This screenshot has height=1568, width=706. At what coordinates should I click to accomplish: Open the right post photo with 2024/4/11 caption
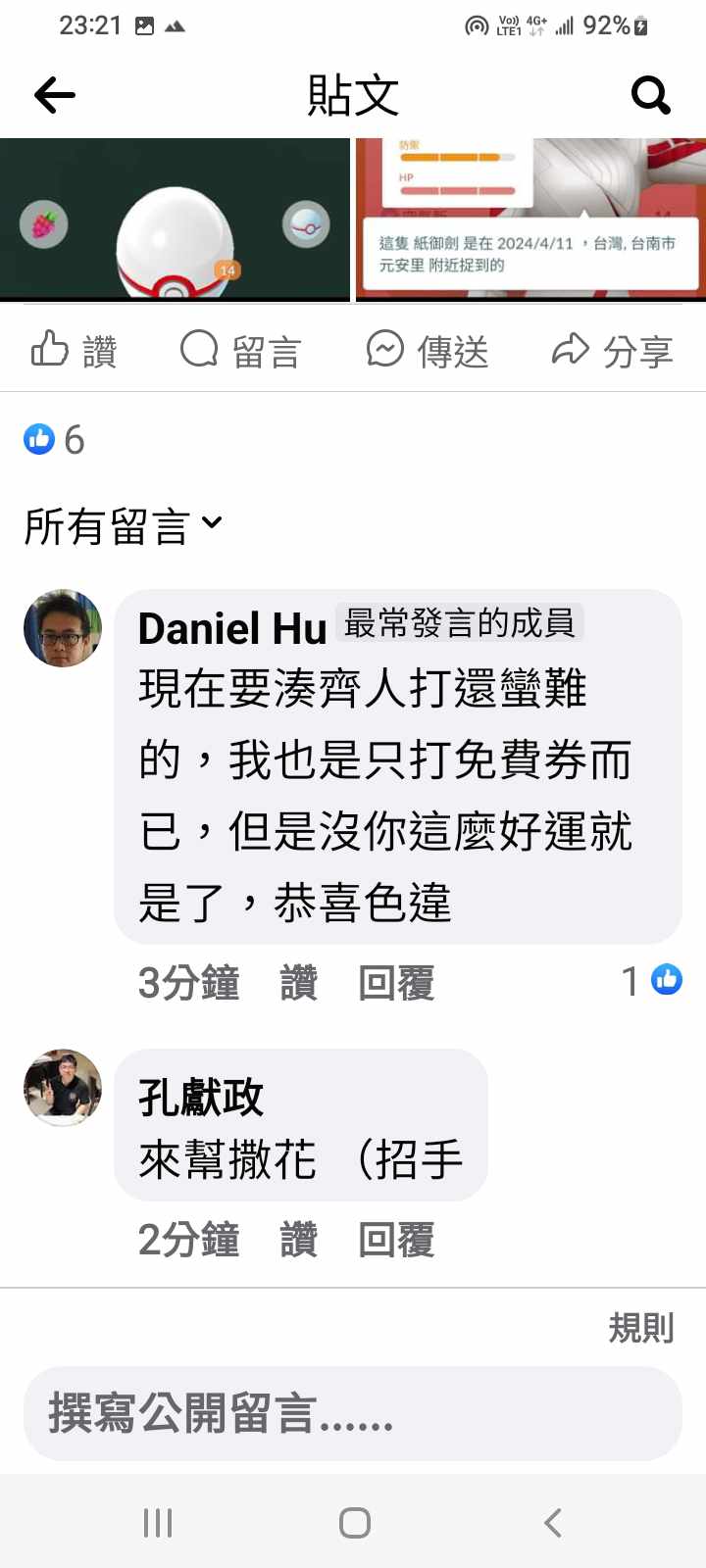pos(530,219)
